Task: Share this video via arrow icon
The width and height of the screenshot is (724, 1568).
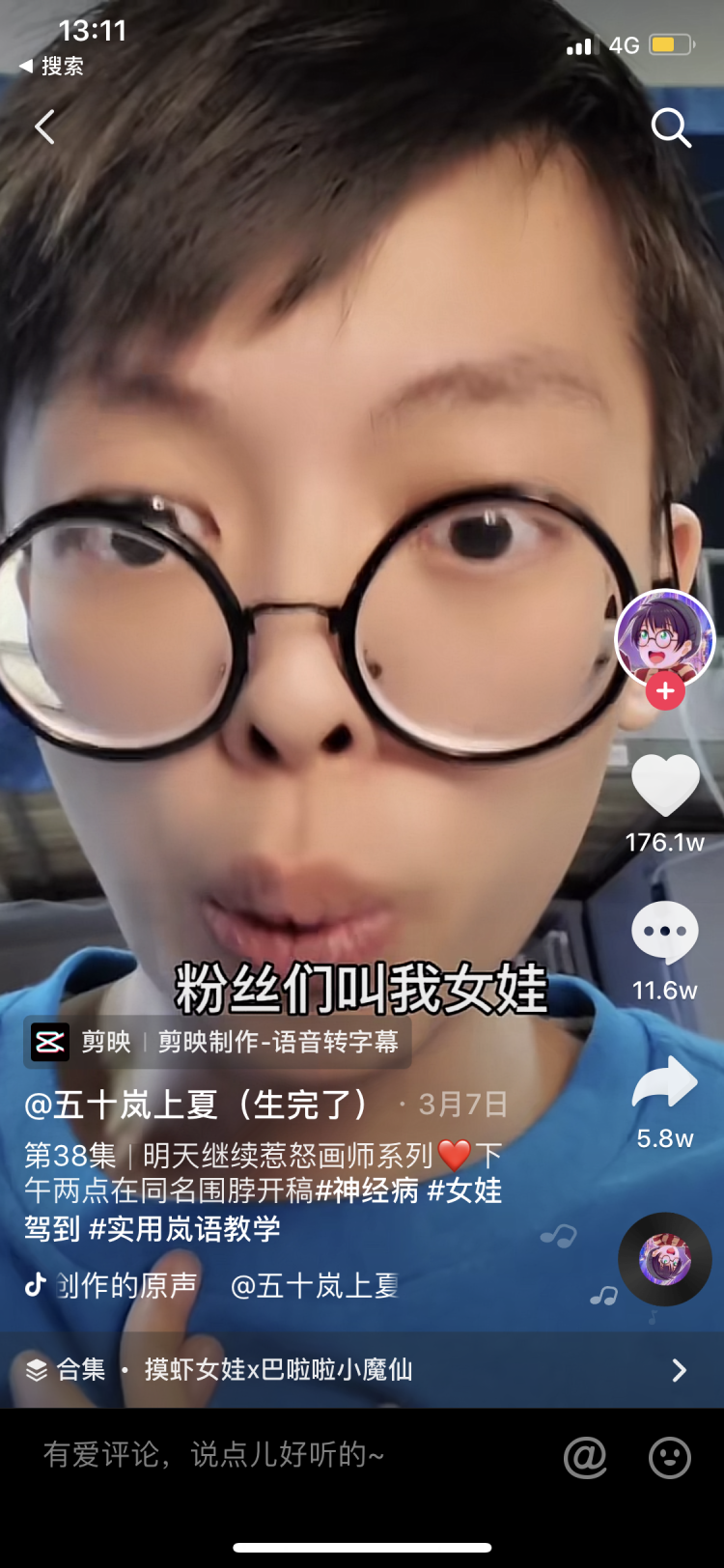Action: coord(665,1082)
